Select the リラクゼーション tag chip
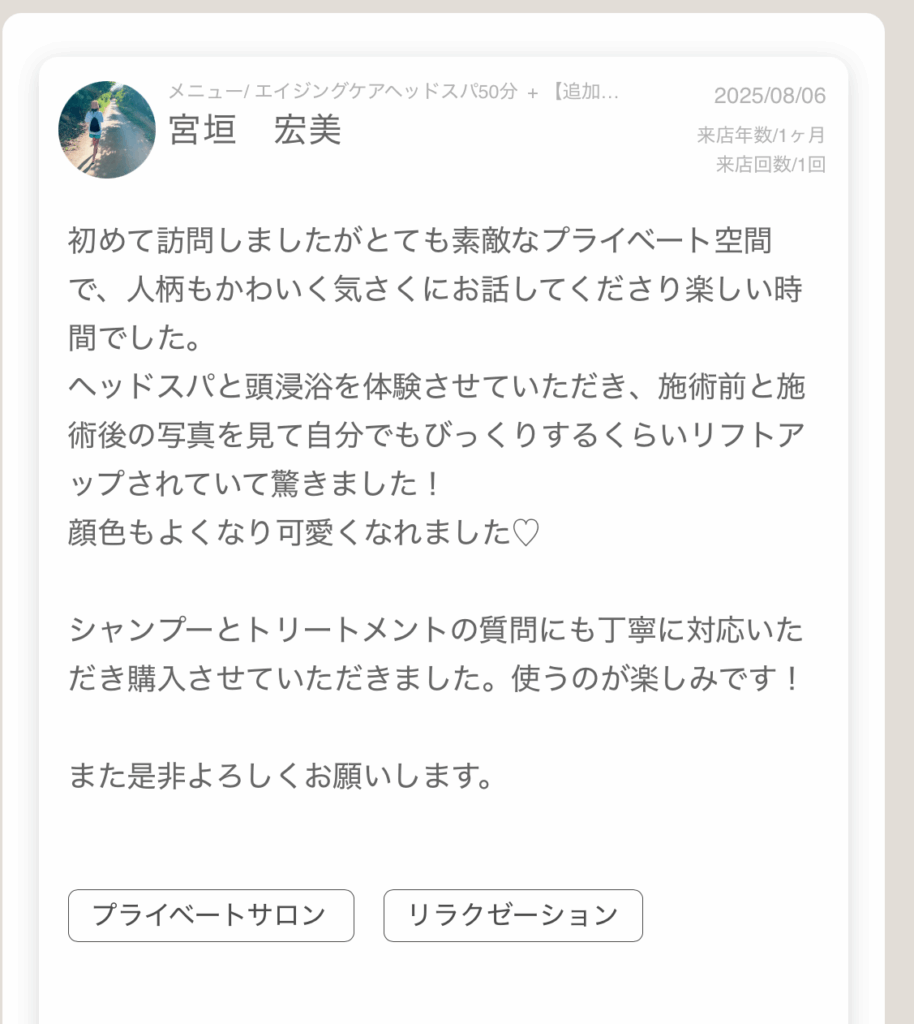 click(512, 915)
